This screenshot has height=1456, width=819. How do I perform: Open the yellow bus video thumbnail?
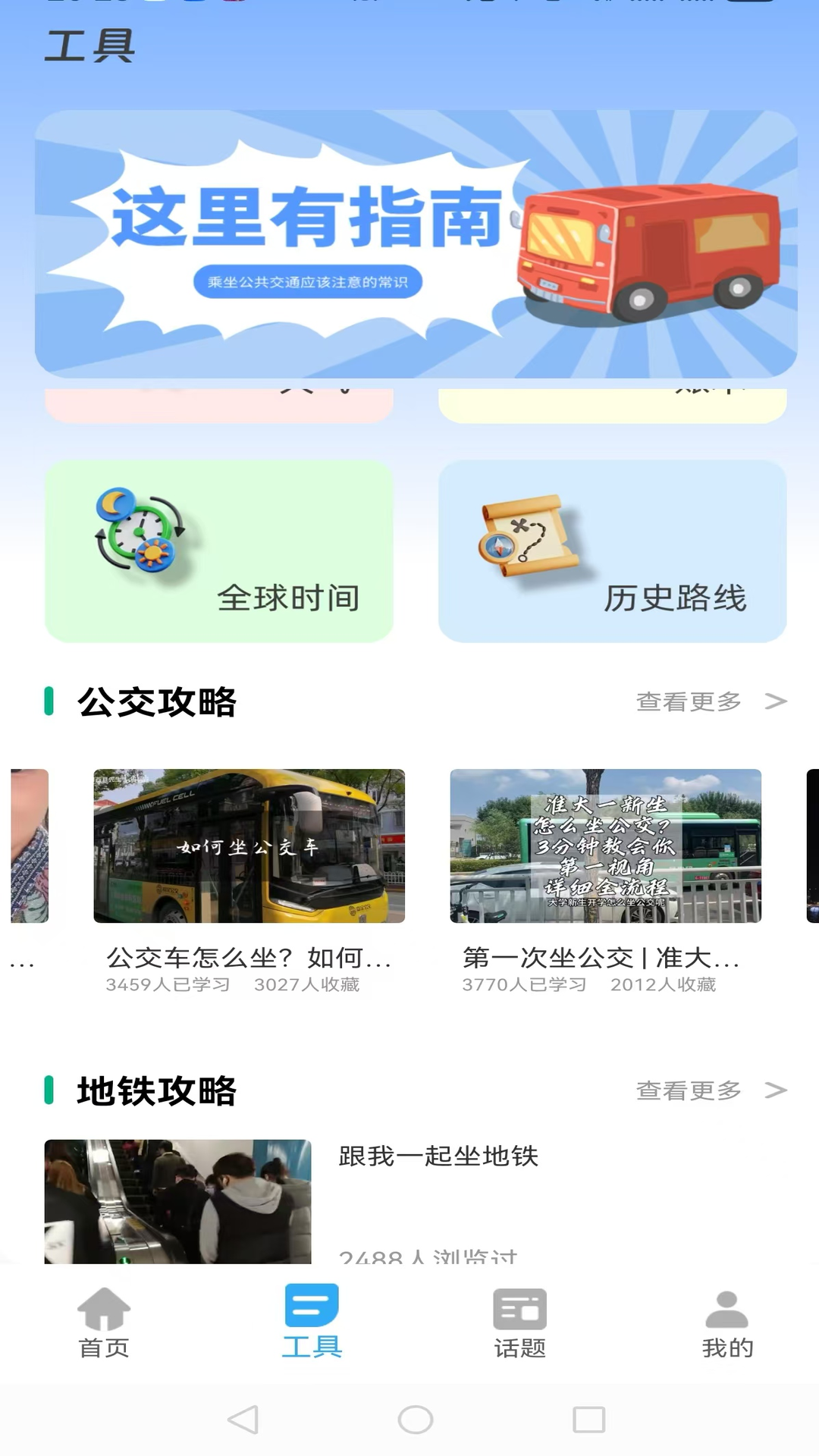coord(250,846)
